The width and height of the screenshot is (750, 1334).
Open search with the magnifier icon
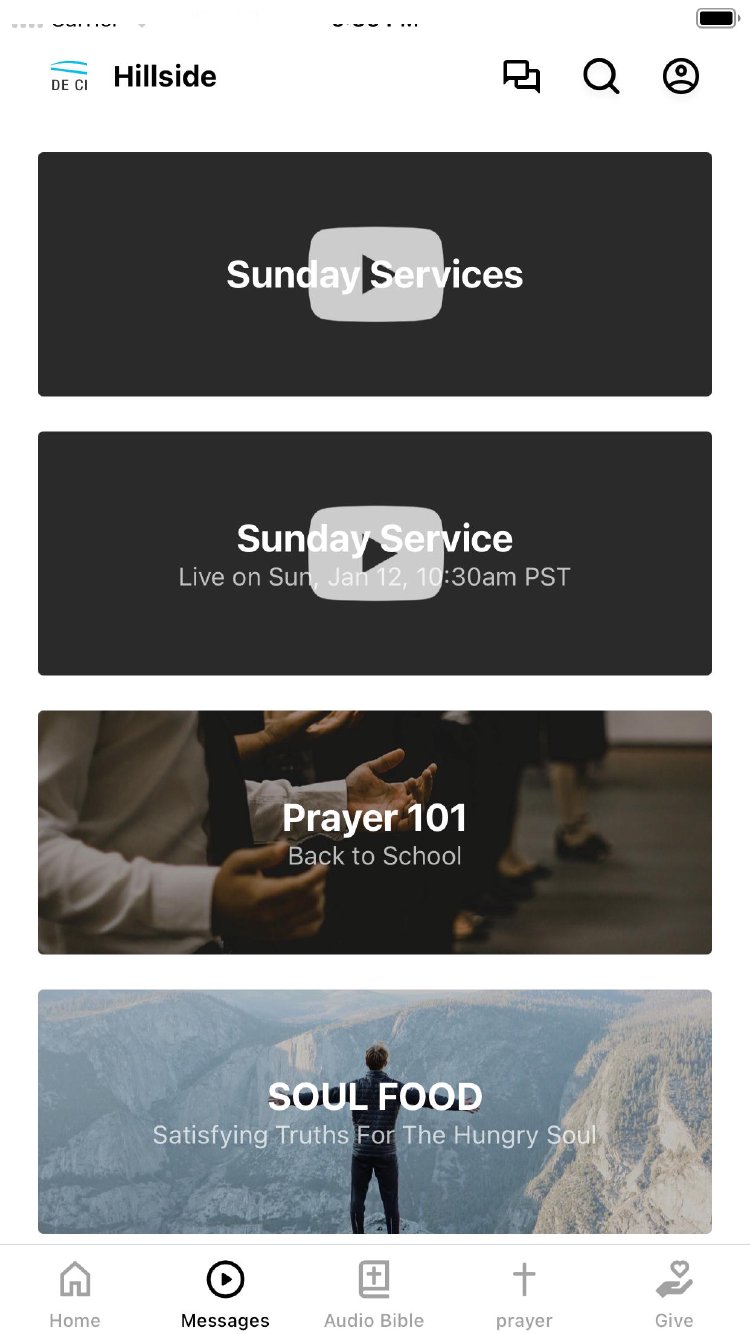(x=601, y=77)
